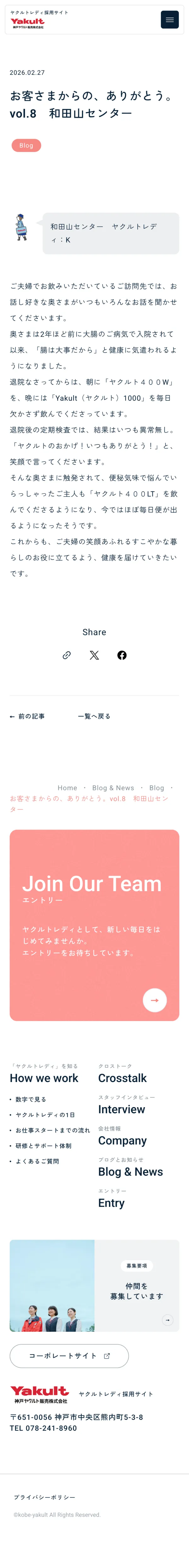
Task: Open the 研修とサポート体制 link
Action: tap(43, 1146)
